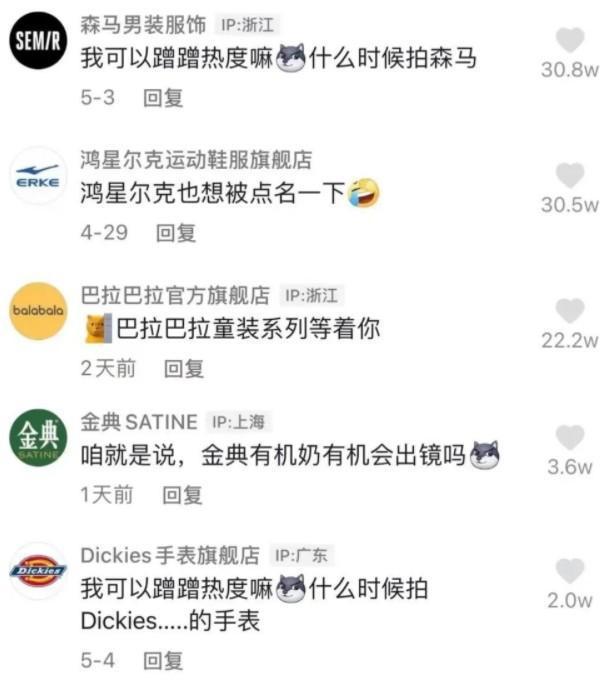The image size is (600, 700).
Task: Like the 金典 SATINE comment
Action: click(x=569, y=437)
